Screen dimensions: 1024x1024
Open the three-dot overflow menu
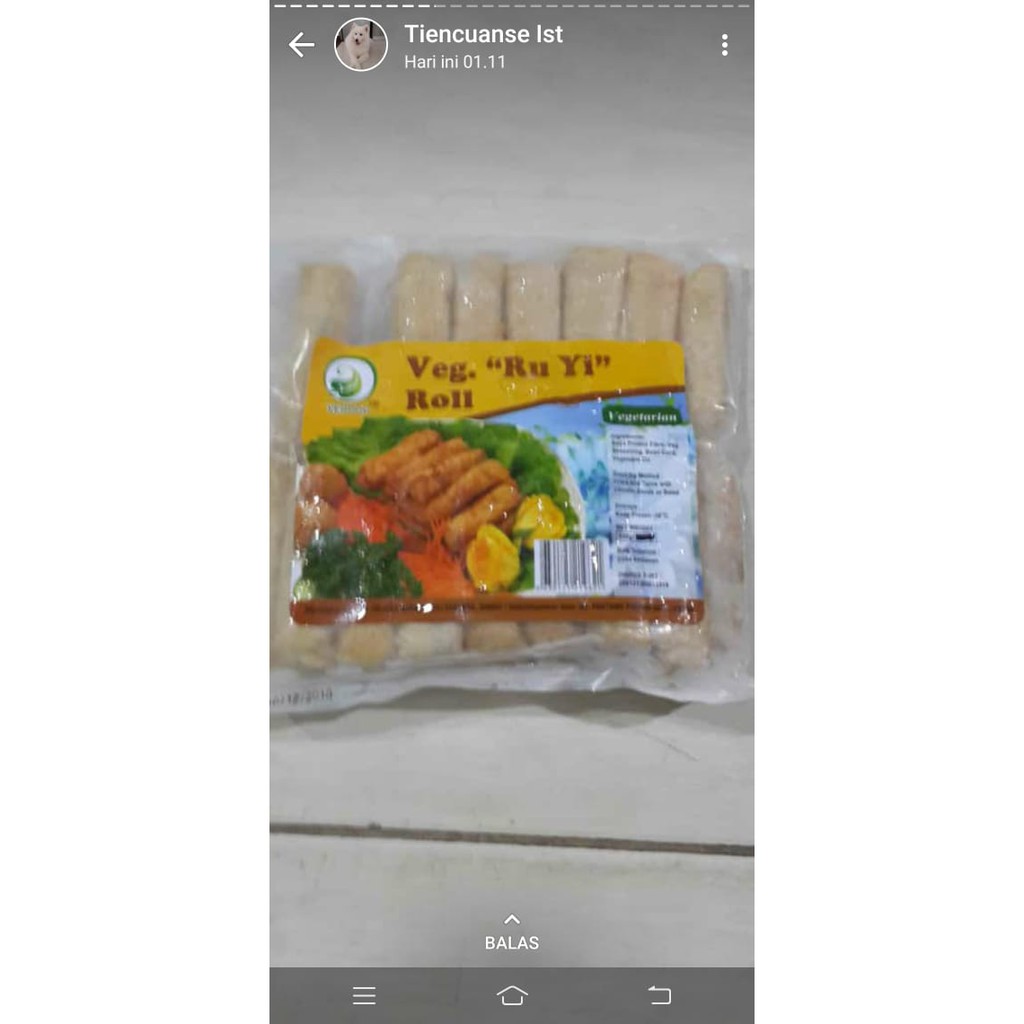[724, 45]
